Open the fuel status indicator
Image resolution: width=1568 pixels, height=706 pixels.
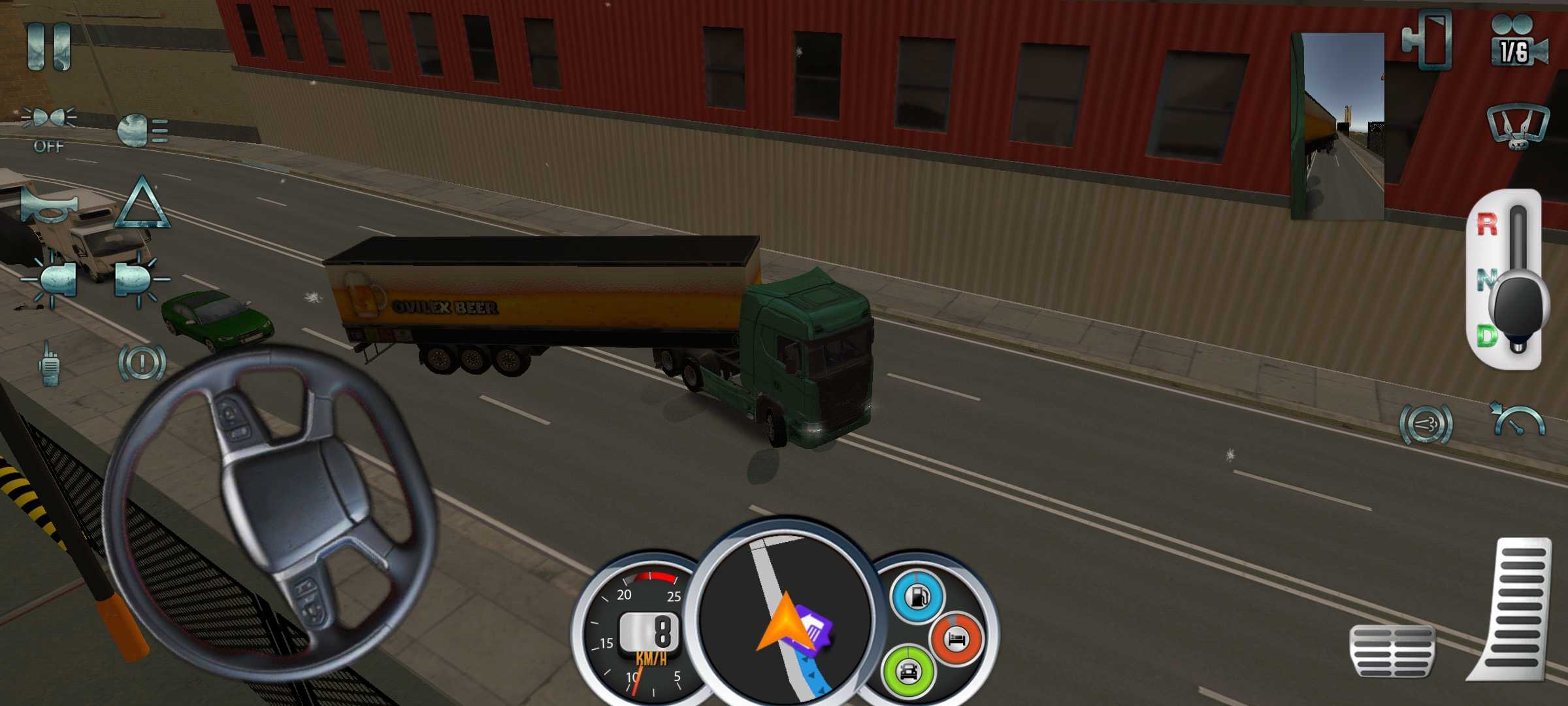pyautogui.click(x=918, y=597)
